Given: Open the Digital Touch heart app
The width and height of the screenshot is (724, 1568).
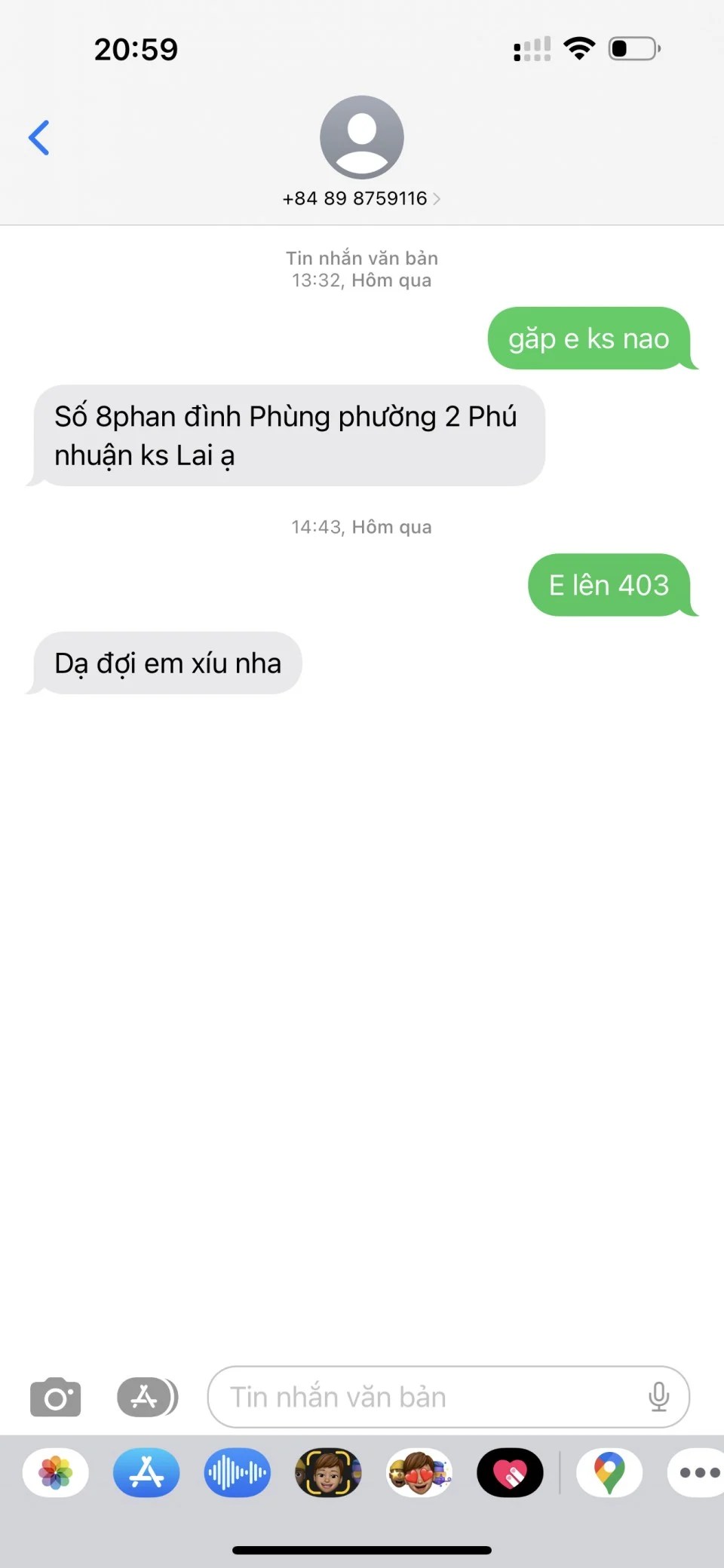Looking at the screenshot, I should coord(510,1472).
